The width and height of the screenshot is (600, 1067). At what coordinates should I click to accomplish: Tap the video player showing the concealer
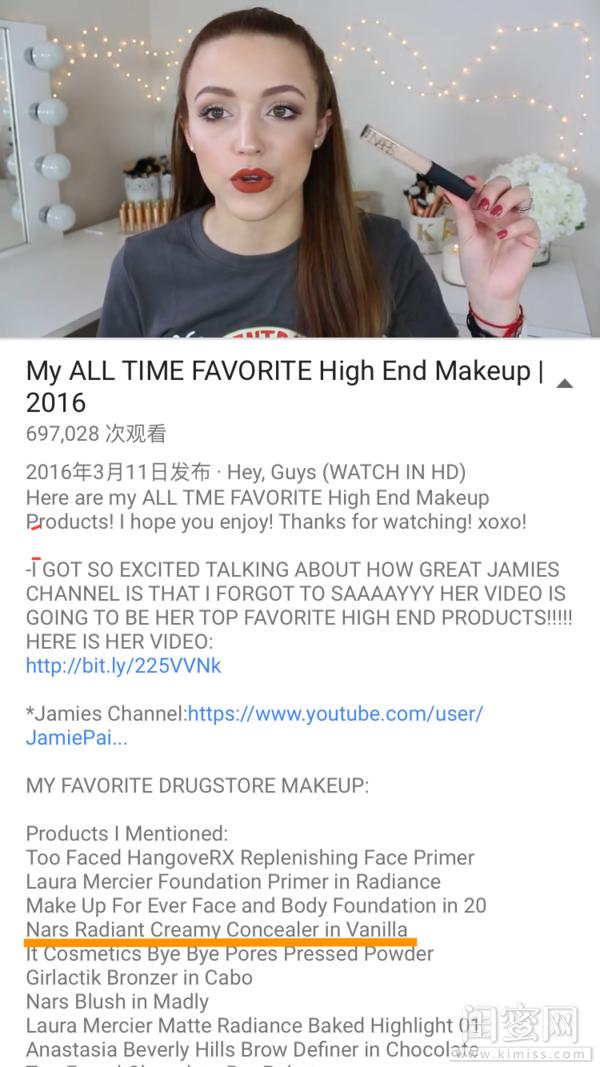[x=300, y=168]
